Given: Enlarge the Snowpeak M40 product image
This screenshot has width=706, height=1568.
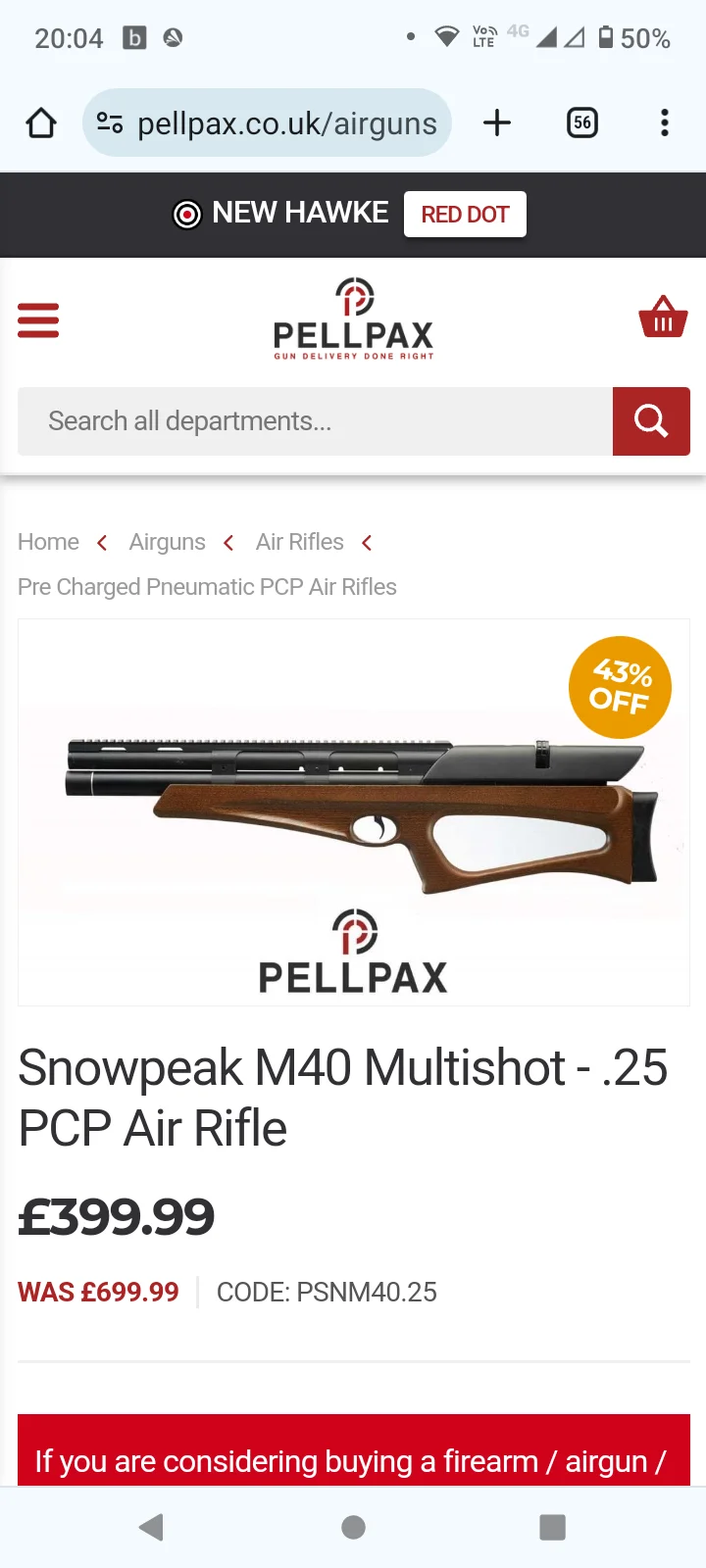Looking at the screenshot, I should pyautogui.click(x=353, y=813).
